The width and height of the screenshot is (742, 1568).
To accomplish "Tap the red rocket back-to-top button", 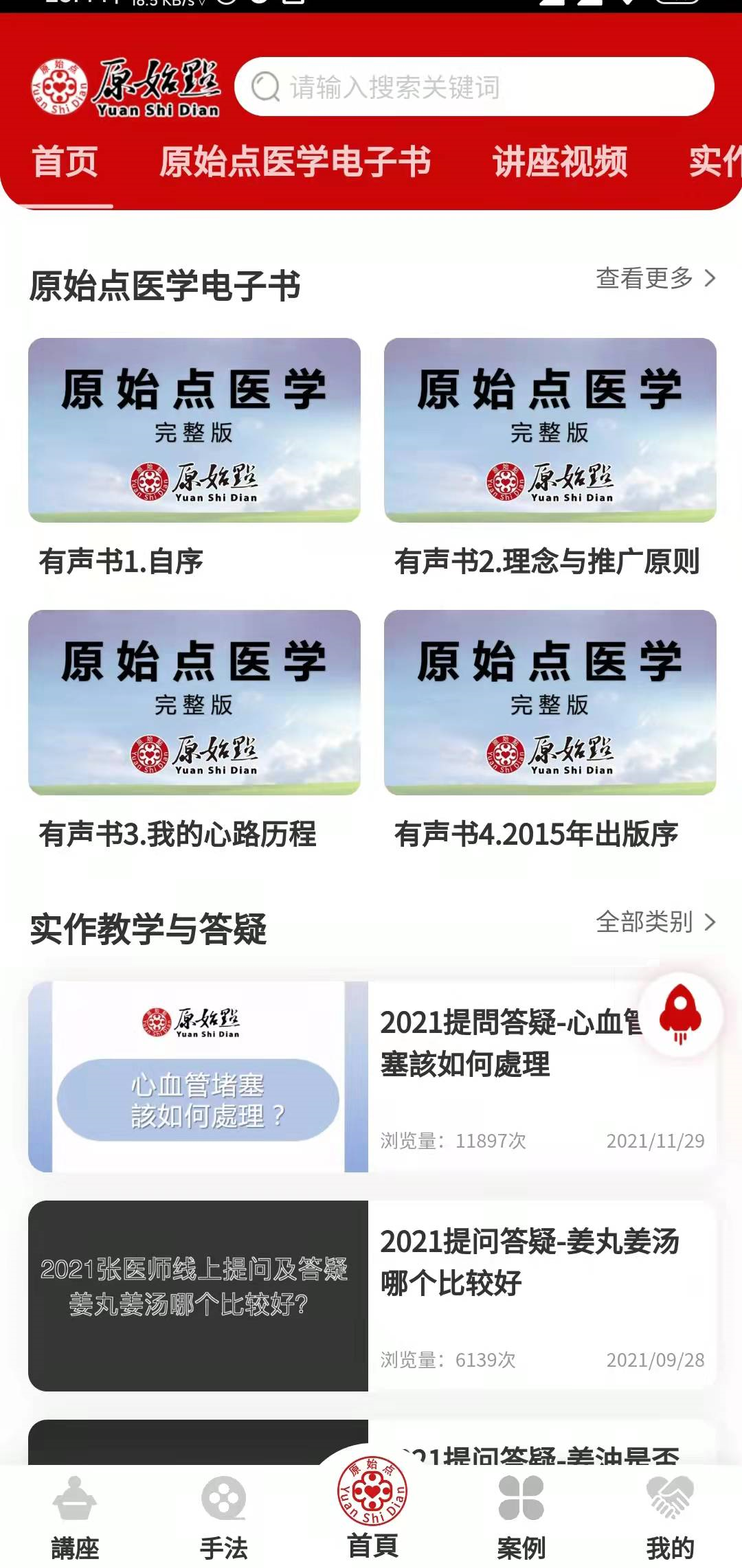I will coord(680,1014).
